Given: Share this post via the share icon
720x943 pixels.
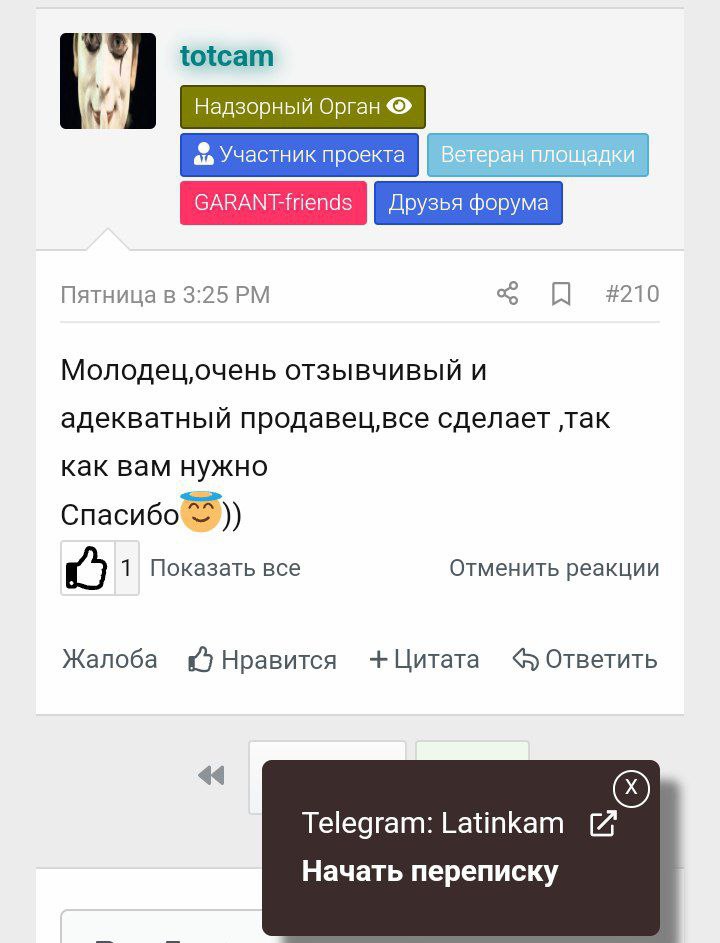Looking at the screenshot, I should pos(506,293).
